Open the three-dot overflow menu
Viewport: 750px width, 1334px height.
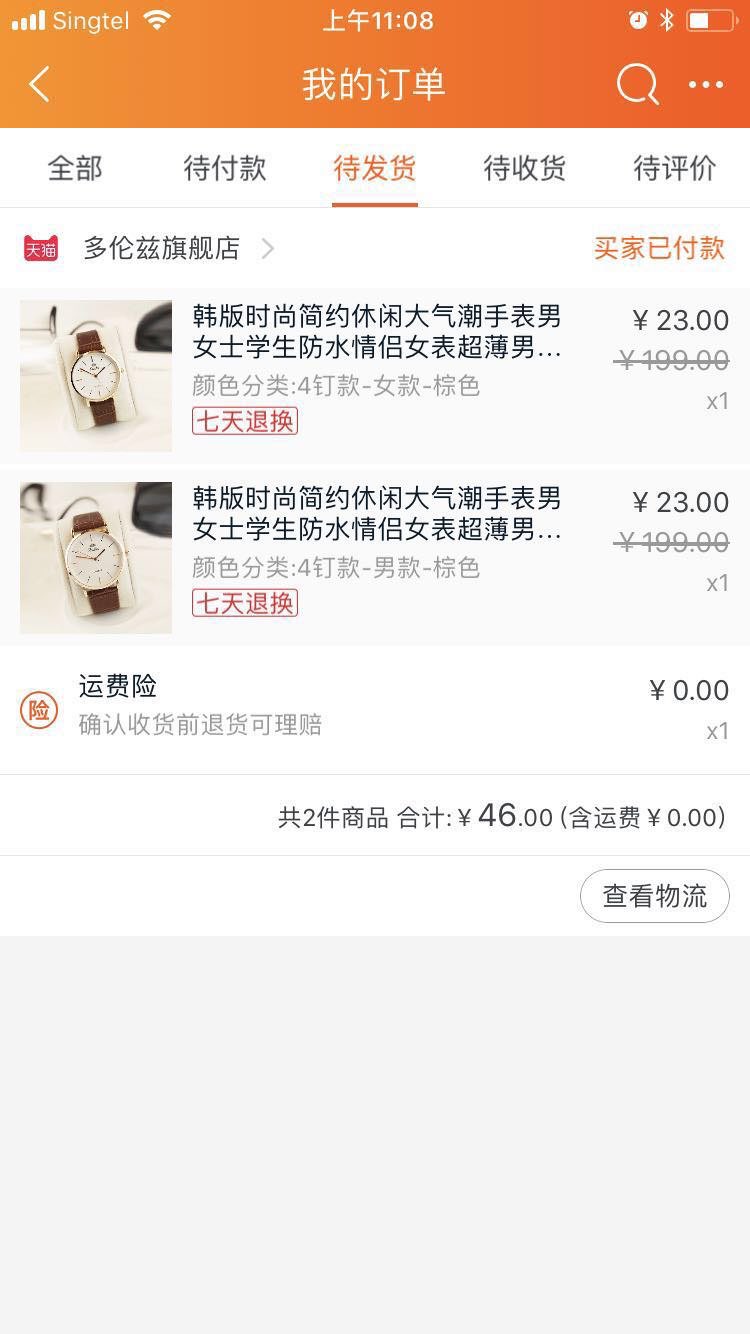[x=706, y=85]
